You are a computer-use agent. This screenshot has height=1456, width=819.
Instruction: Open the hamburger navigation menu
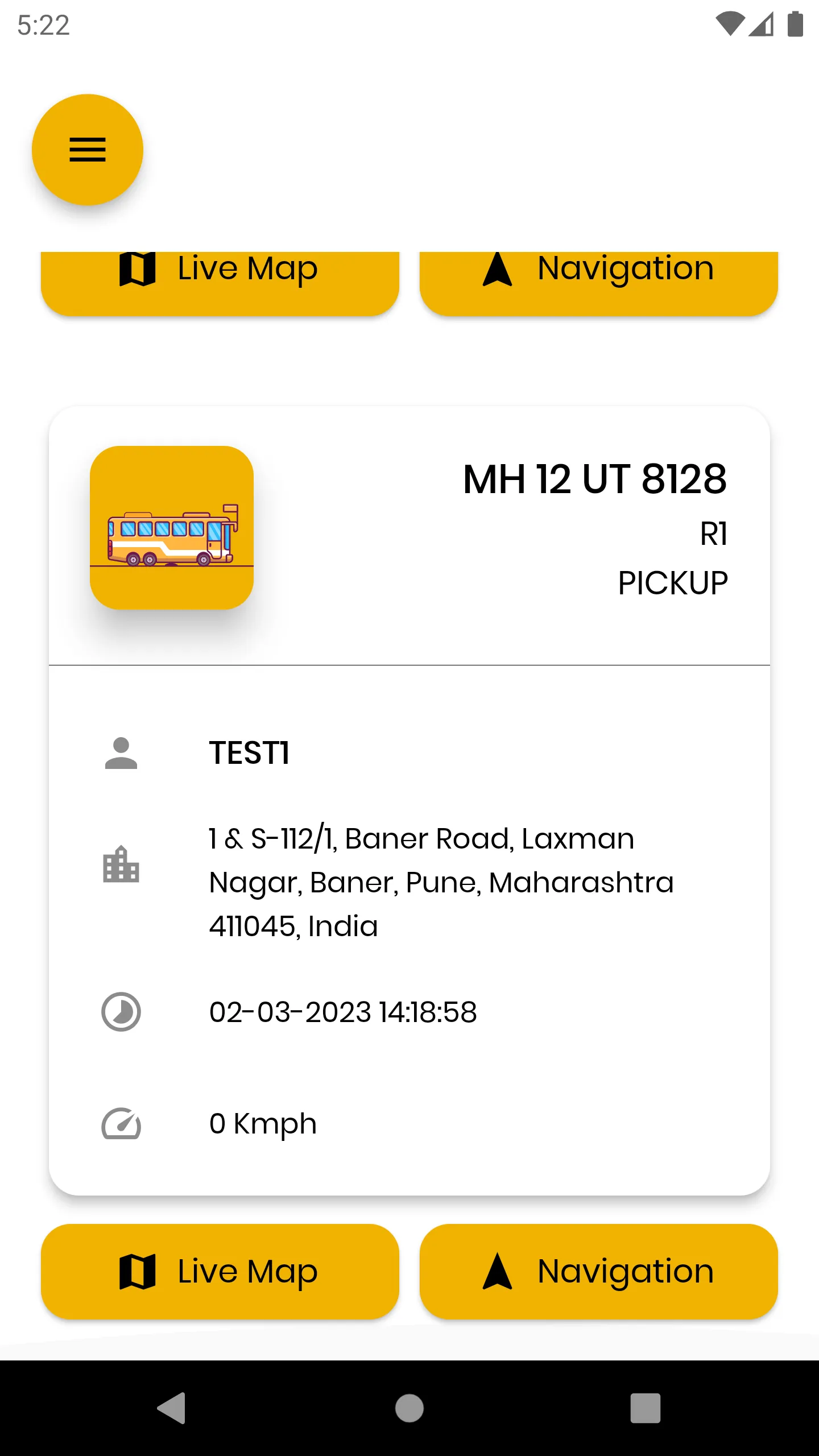coord(88,150)
